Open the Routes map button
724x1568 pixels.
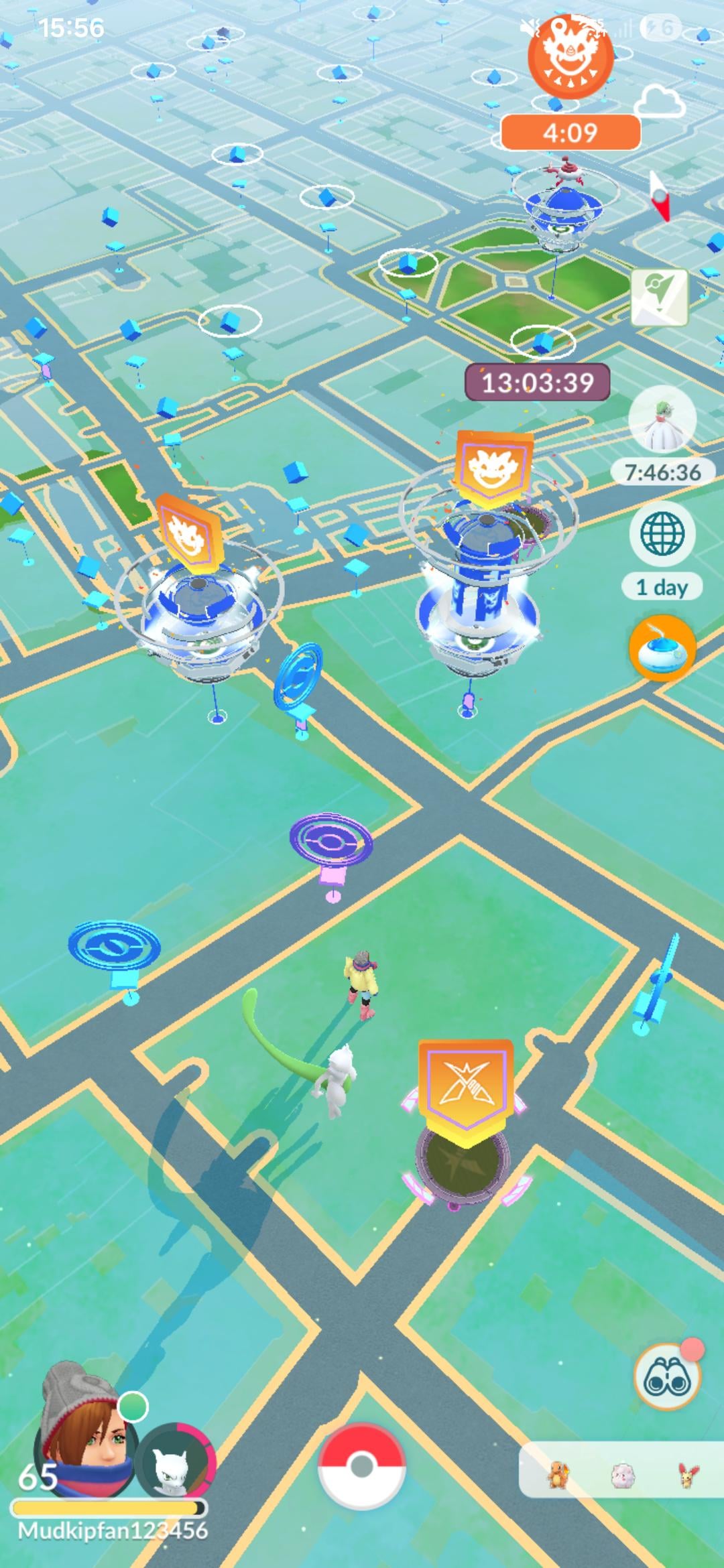(660, 297)
